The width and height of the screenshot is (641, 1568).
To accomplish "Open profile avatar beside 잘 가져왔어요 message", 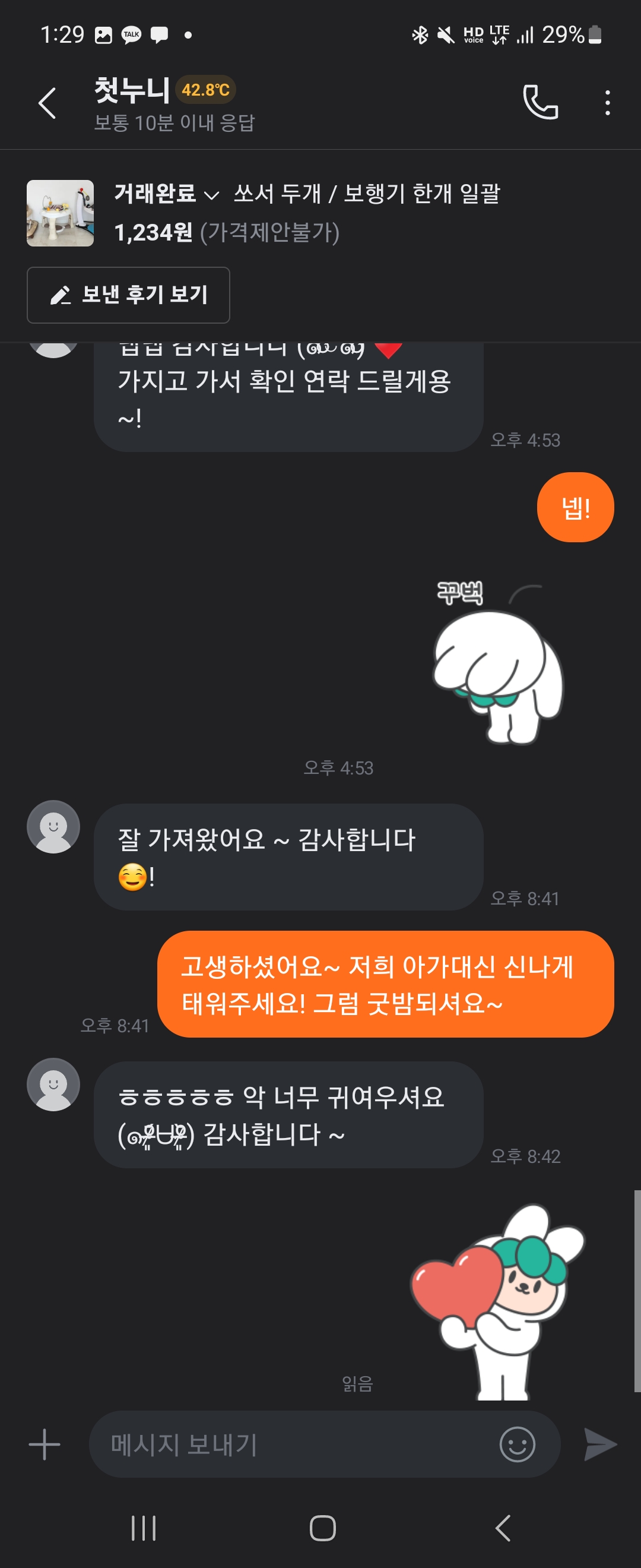I will [x=53, y=827].
